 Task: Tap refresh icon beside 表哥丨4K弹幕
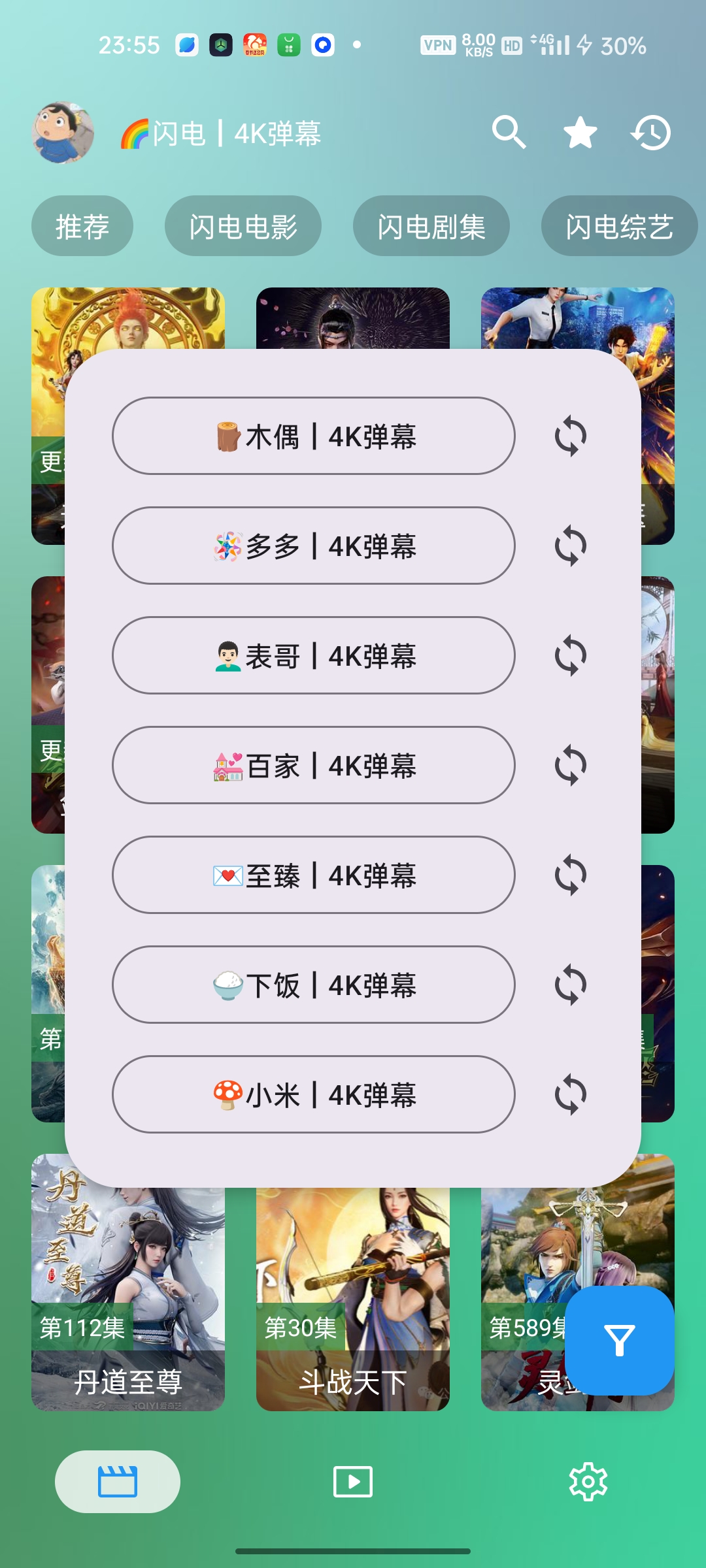click(x=571, y=655)
